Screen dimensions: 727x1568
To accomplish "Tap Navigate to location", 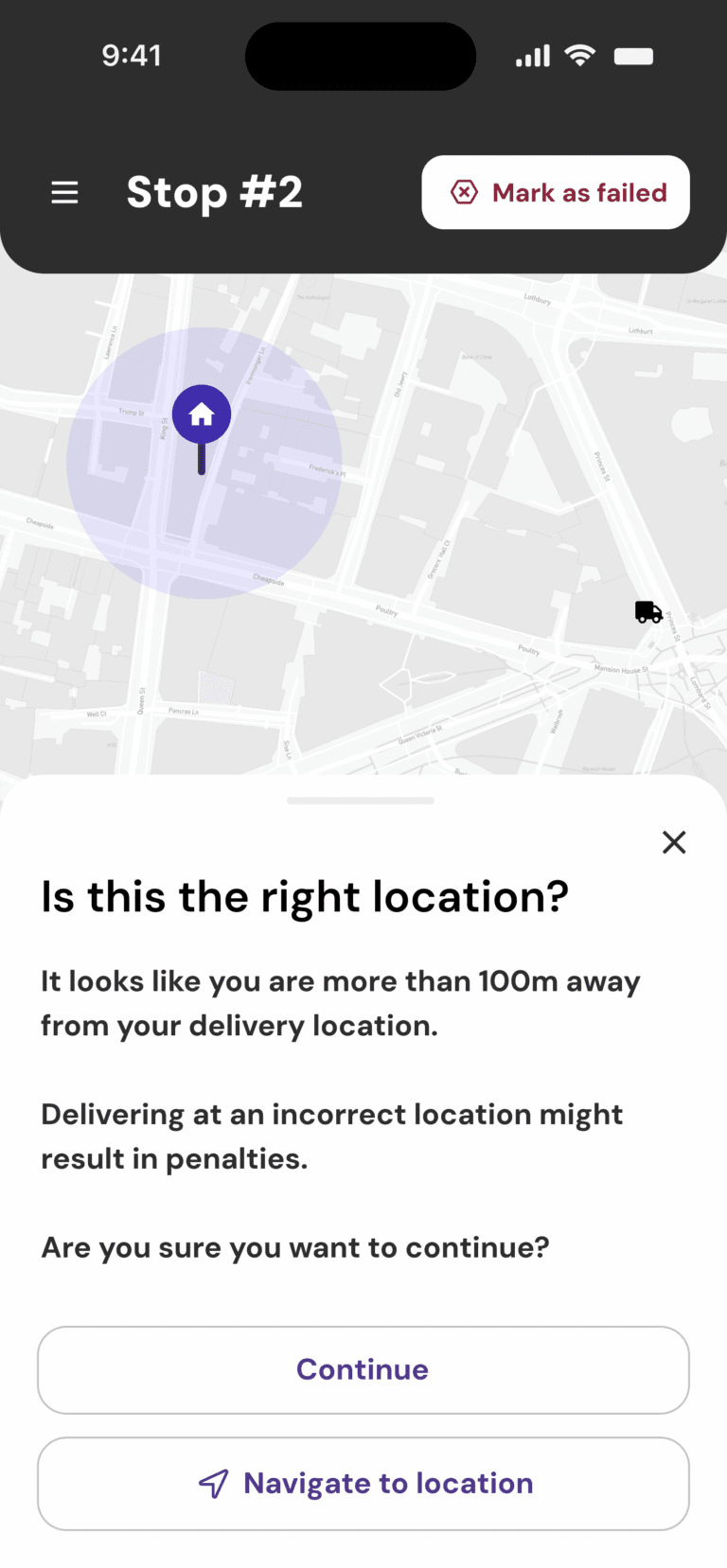I will [363, 1483].
